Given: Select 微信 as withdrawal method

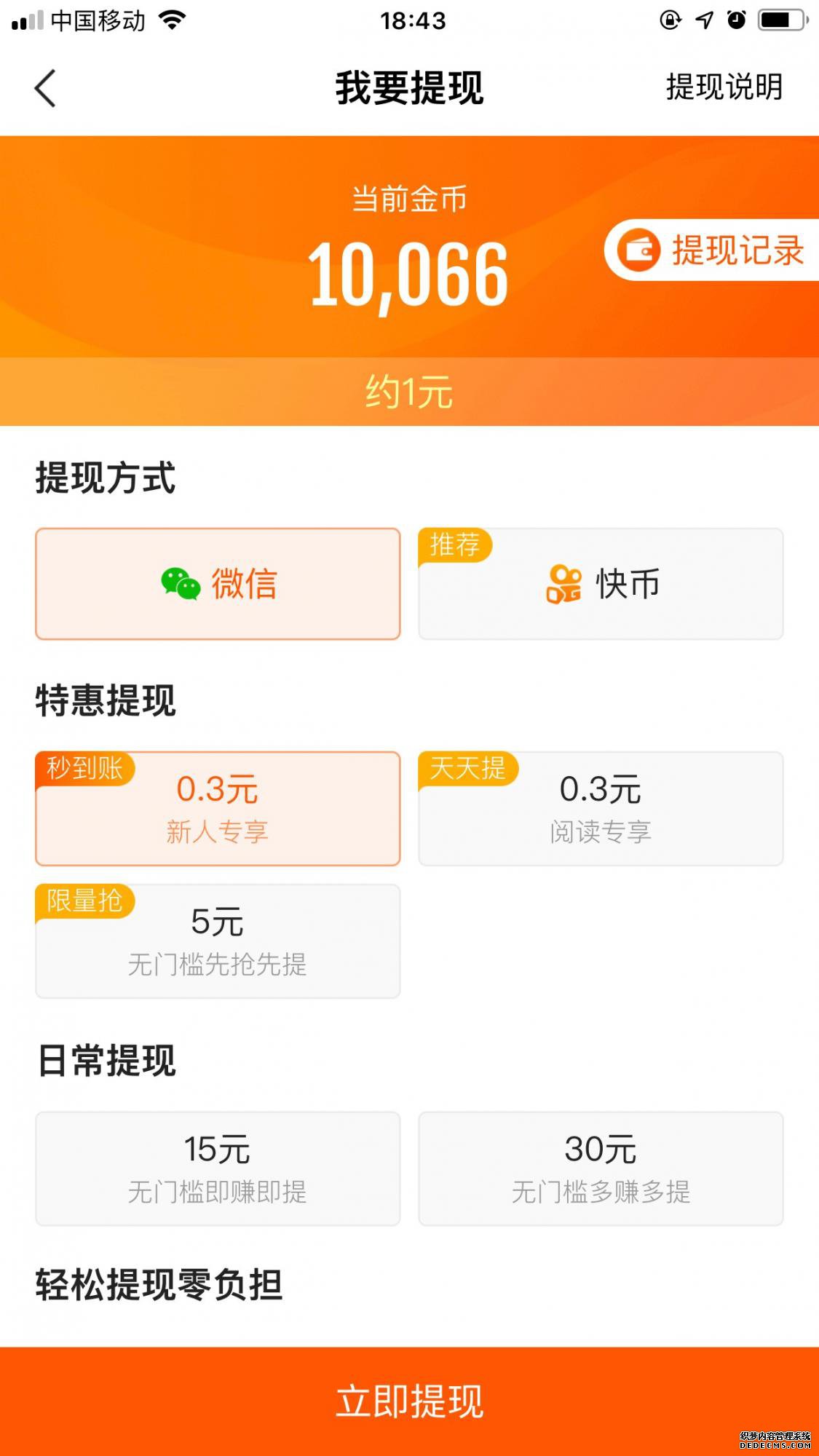Looking at the screenshot, I should tap(218, 584).
